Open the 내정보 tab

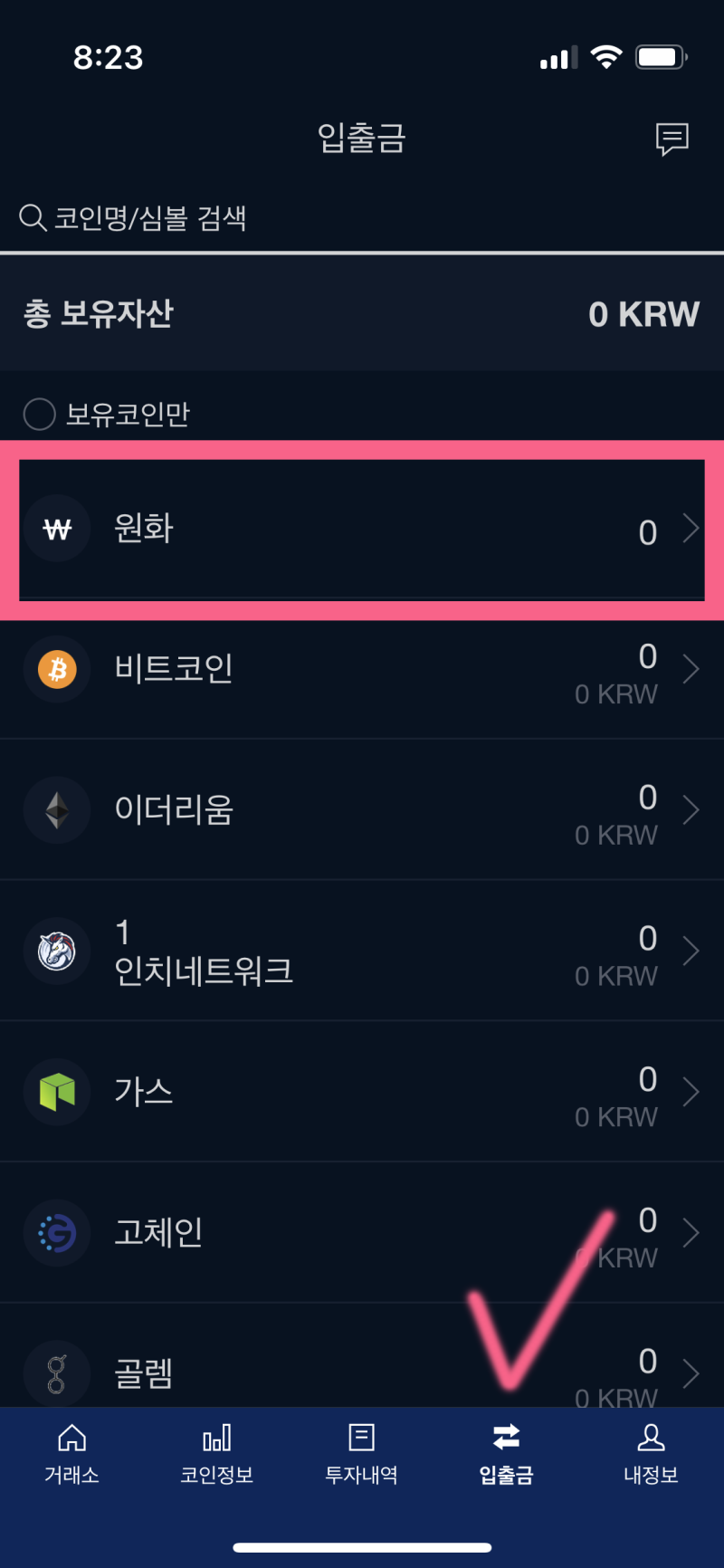(x=652, y=1454)
